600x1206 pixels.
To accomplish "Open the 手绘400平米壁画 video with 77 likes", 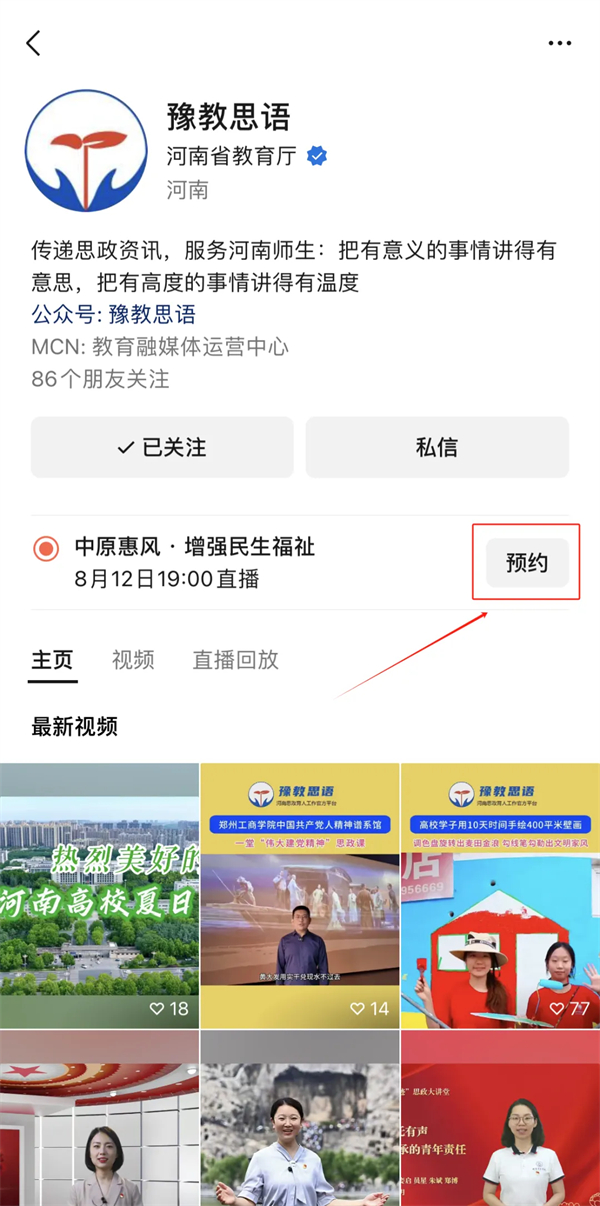I will click(500, 895).
